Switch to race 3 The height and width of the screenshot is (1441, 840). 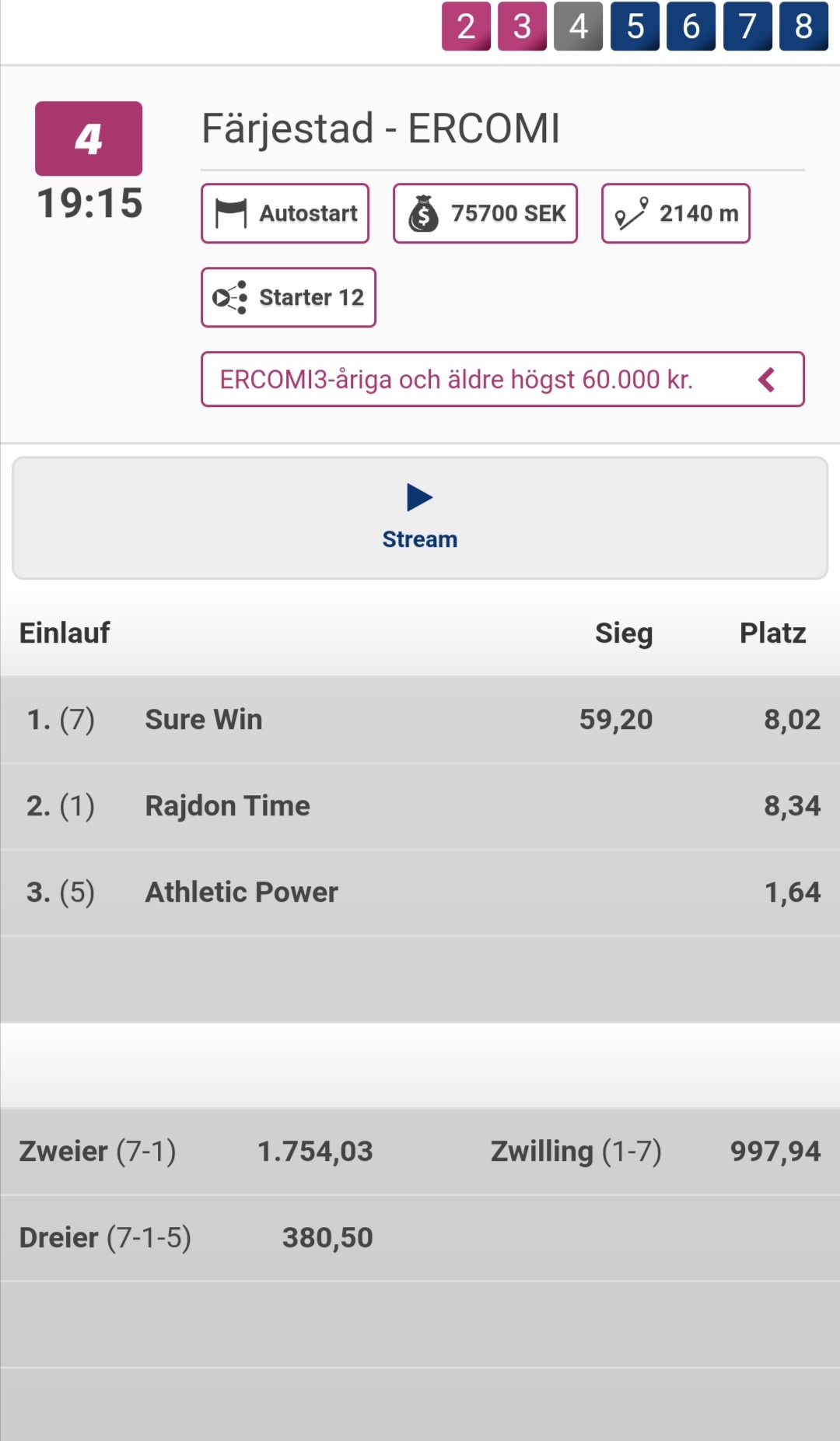(522, 26)
